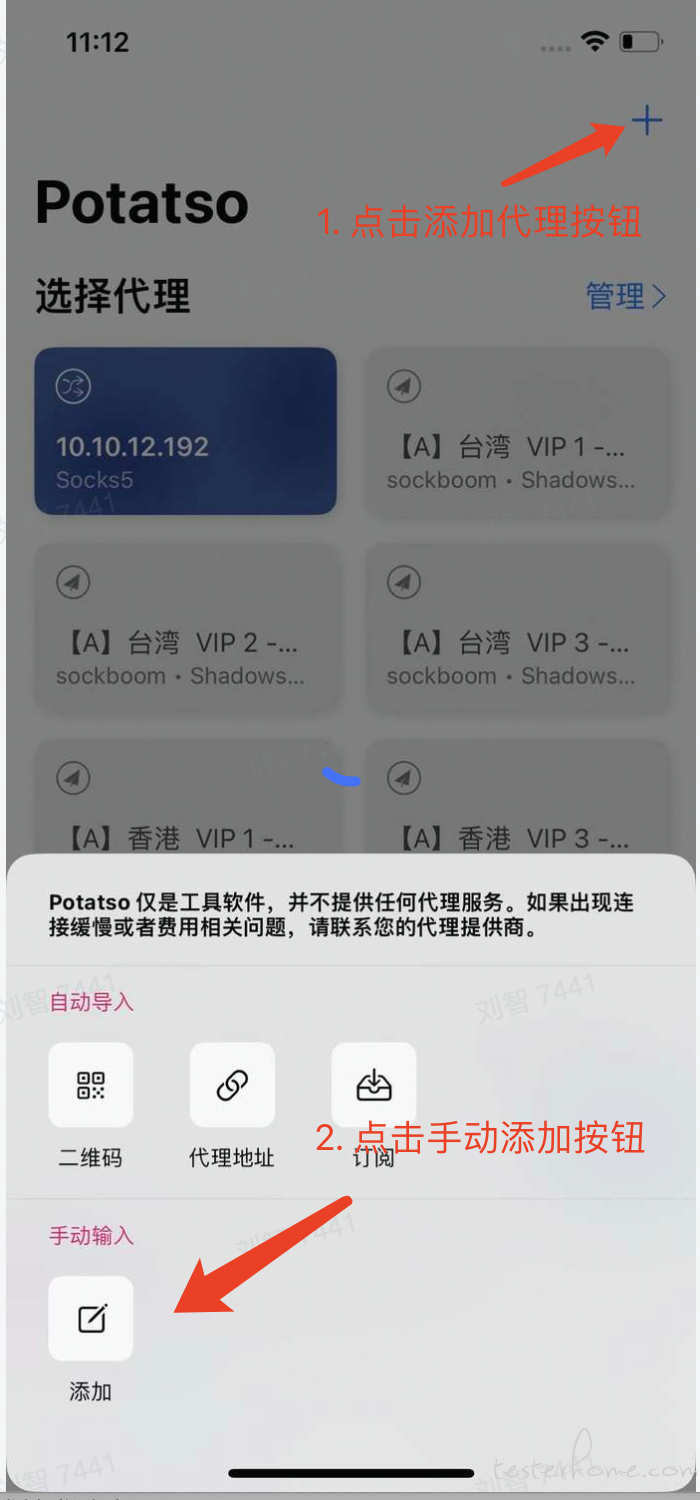Tap the plus icon to add a proxy

[647, 121]
